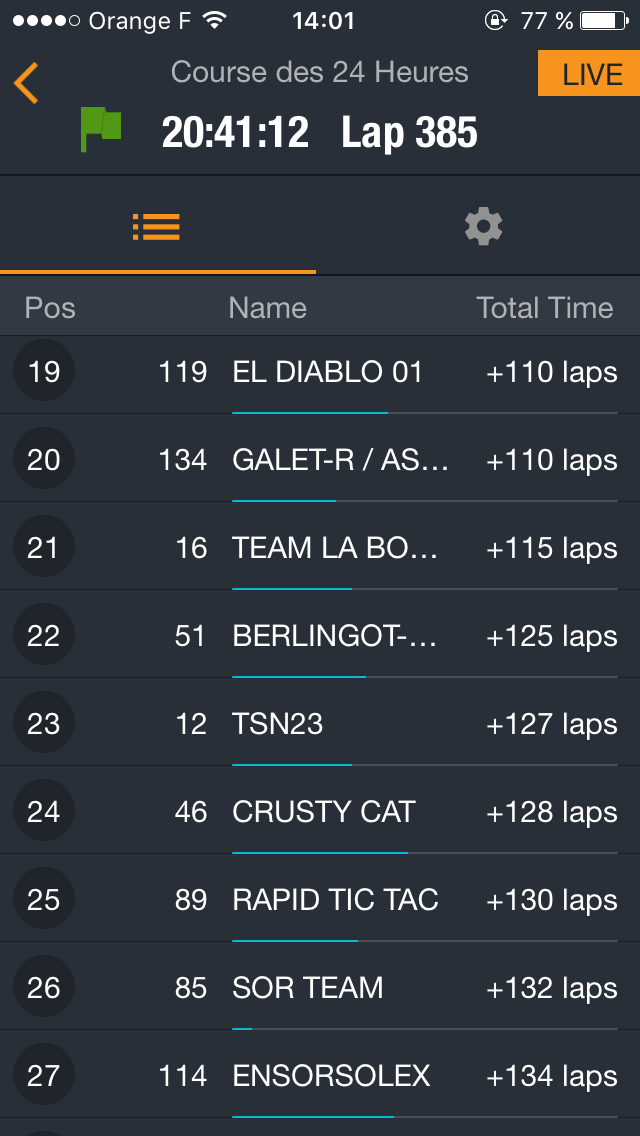View the TEAM LA BO… entry

click(335, 548)
